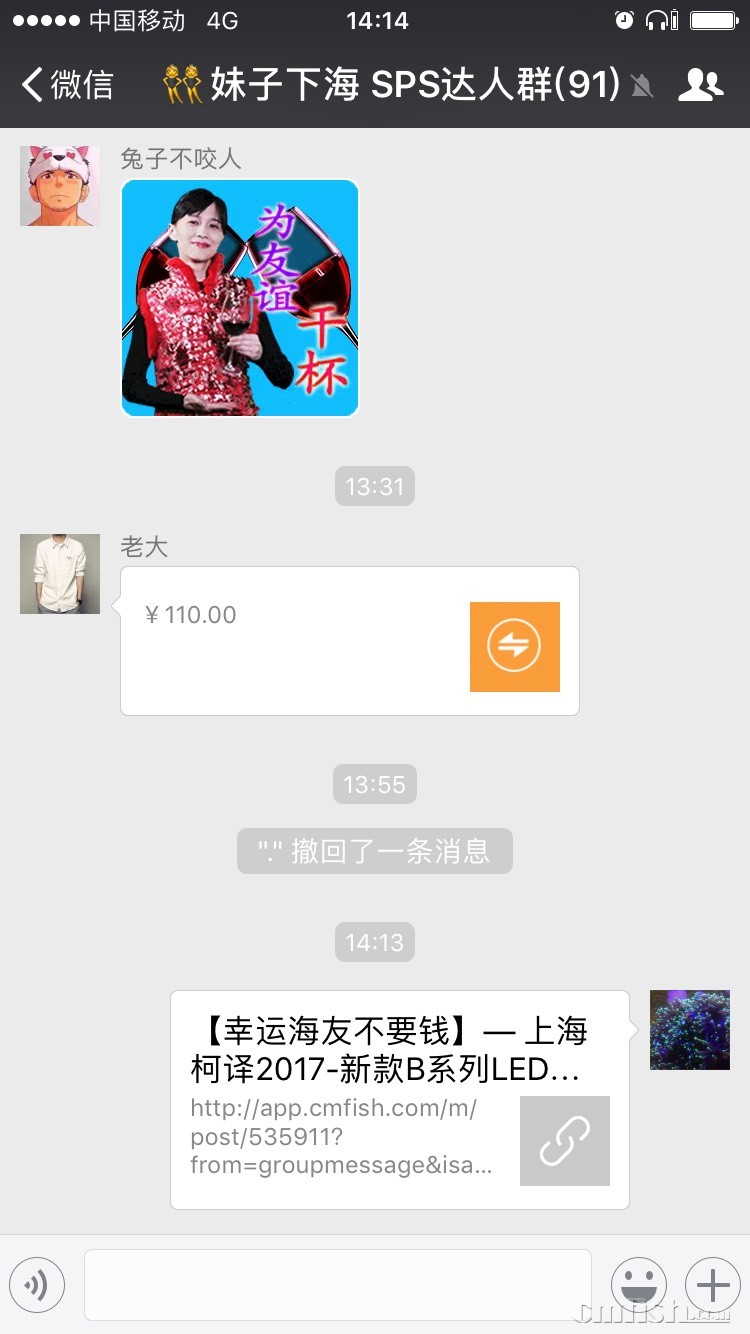
Task: Open group members and chat info
Action: [x=700, y=85]
